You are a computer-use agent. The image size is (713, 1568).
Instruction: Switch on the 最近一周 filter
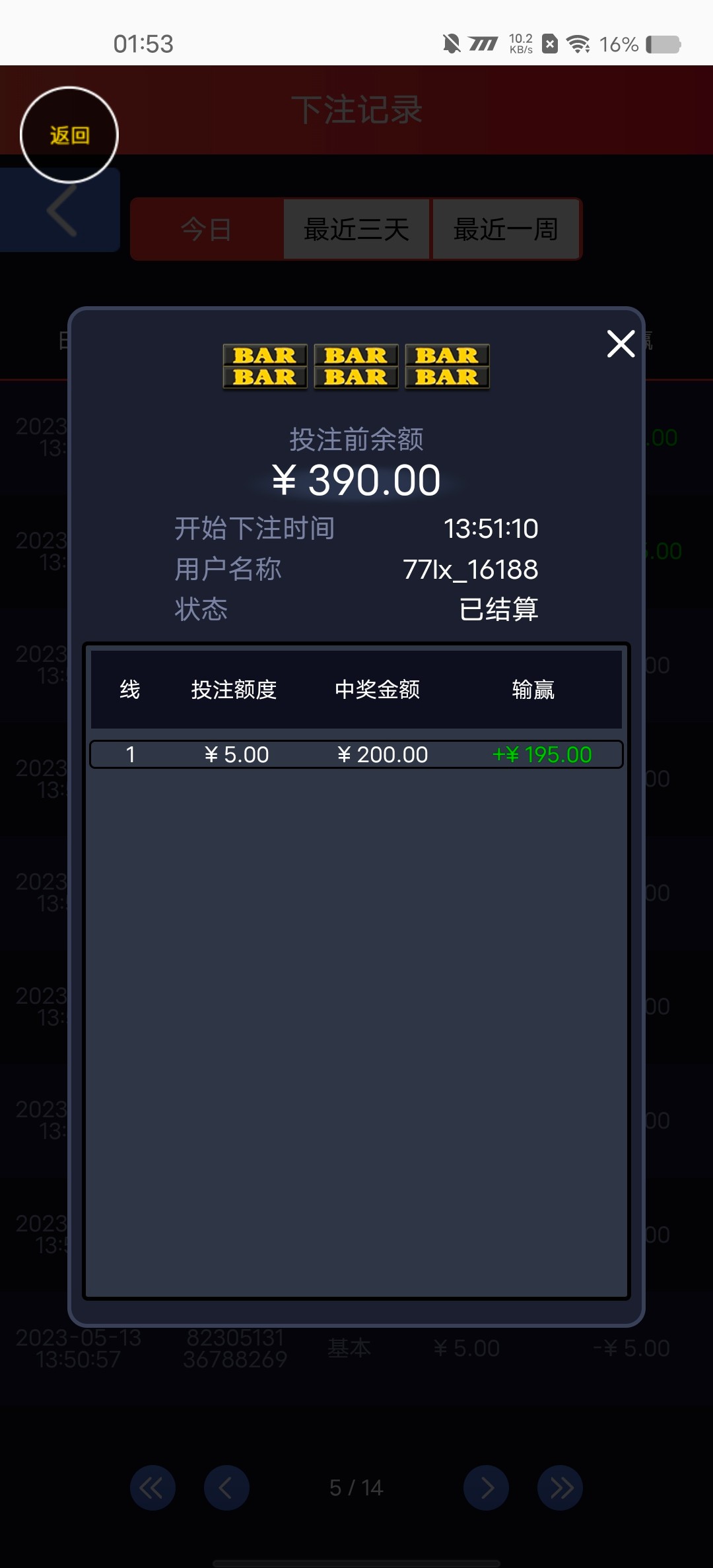point(506,229)
